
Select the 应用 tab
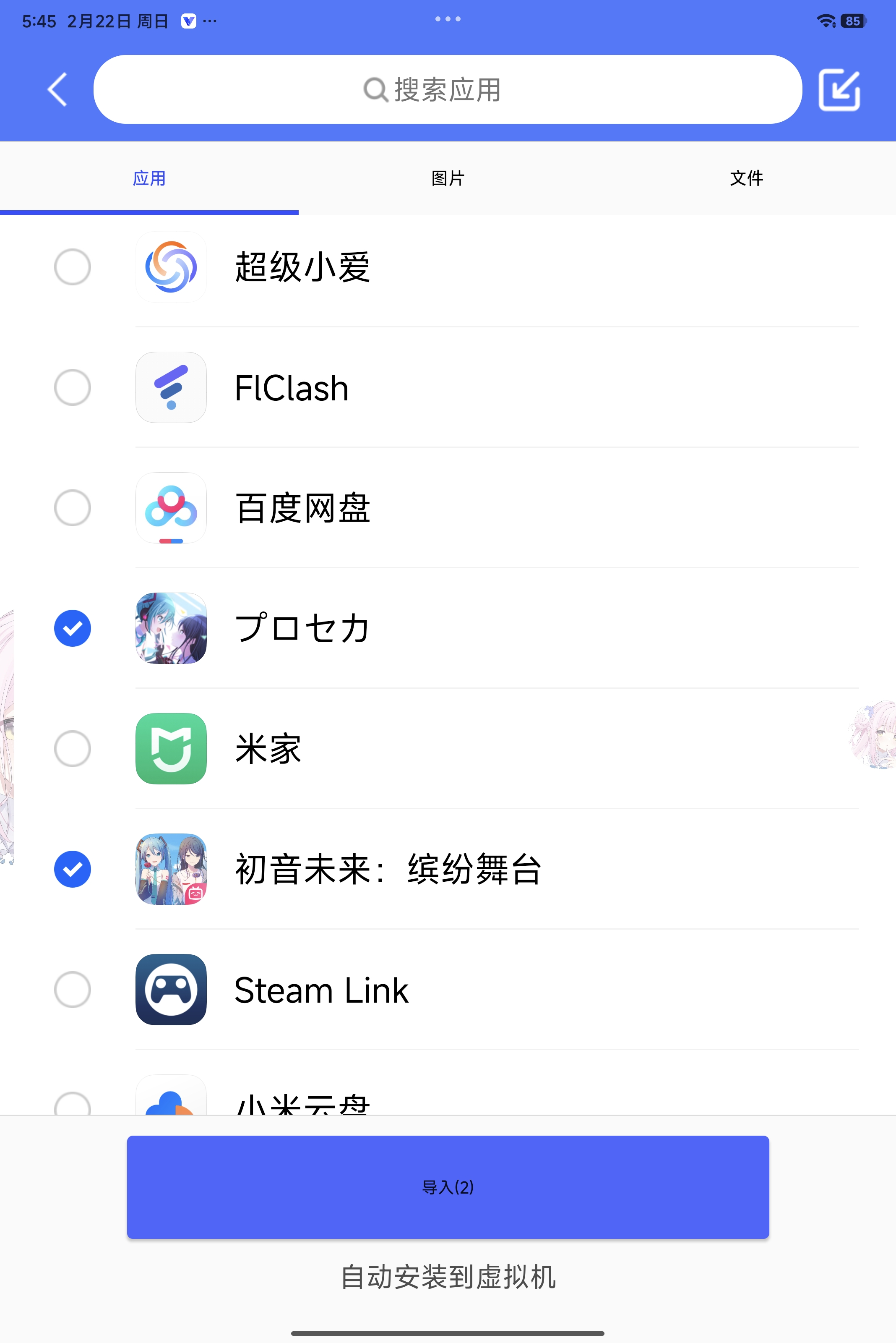click(x=149, y=178)
